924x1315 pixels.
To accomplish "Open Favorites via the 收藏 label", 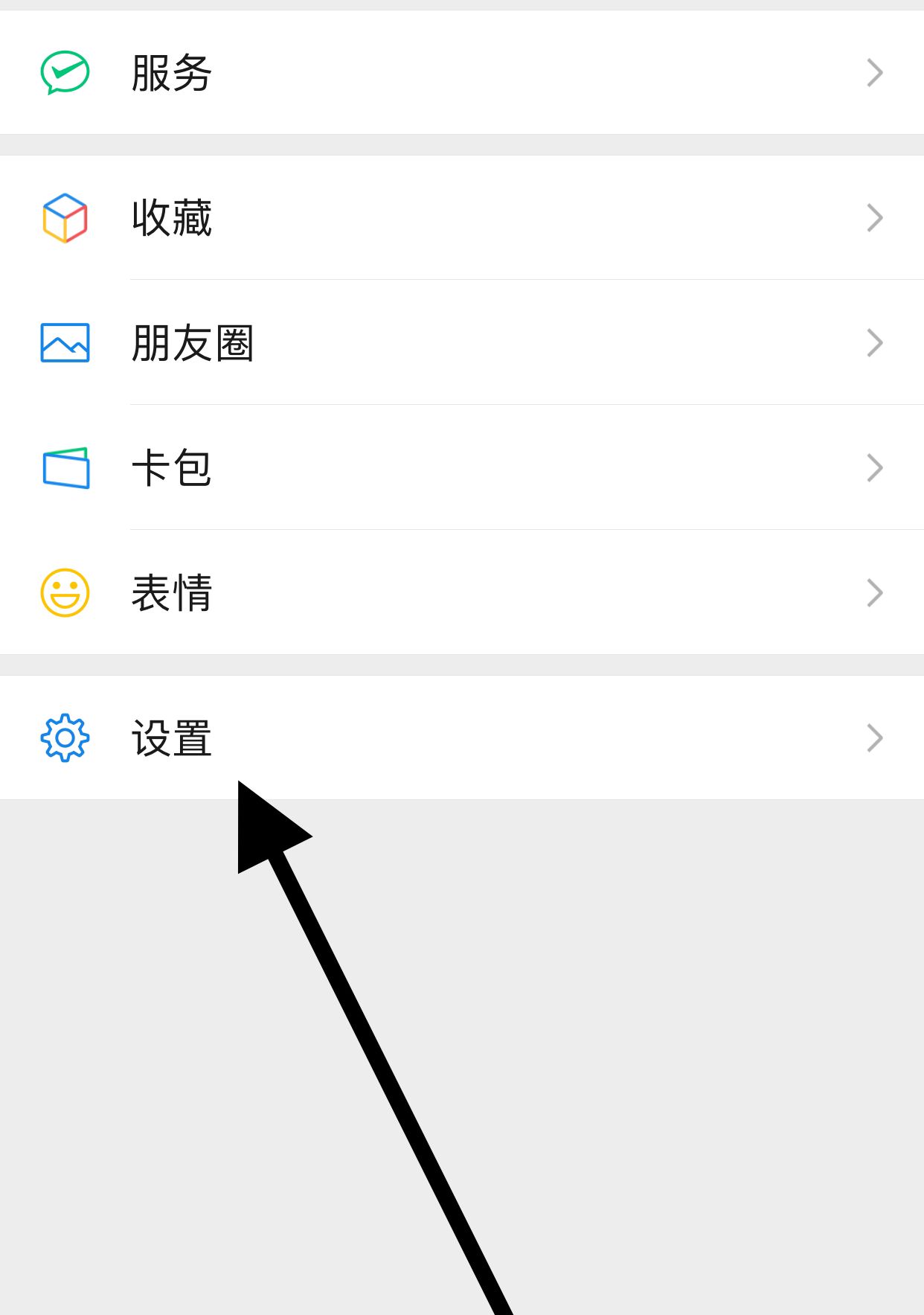I will coord(171,217).
